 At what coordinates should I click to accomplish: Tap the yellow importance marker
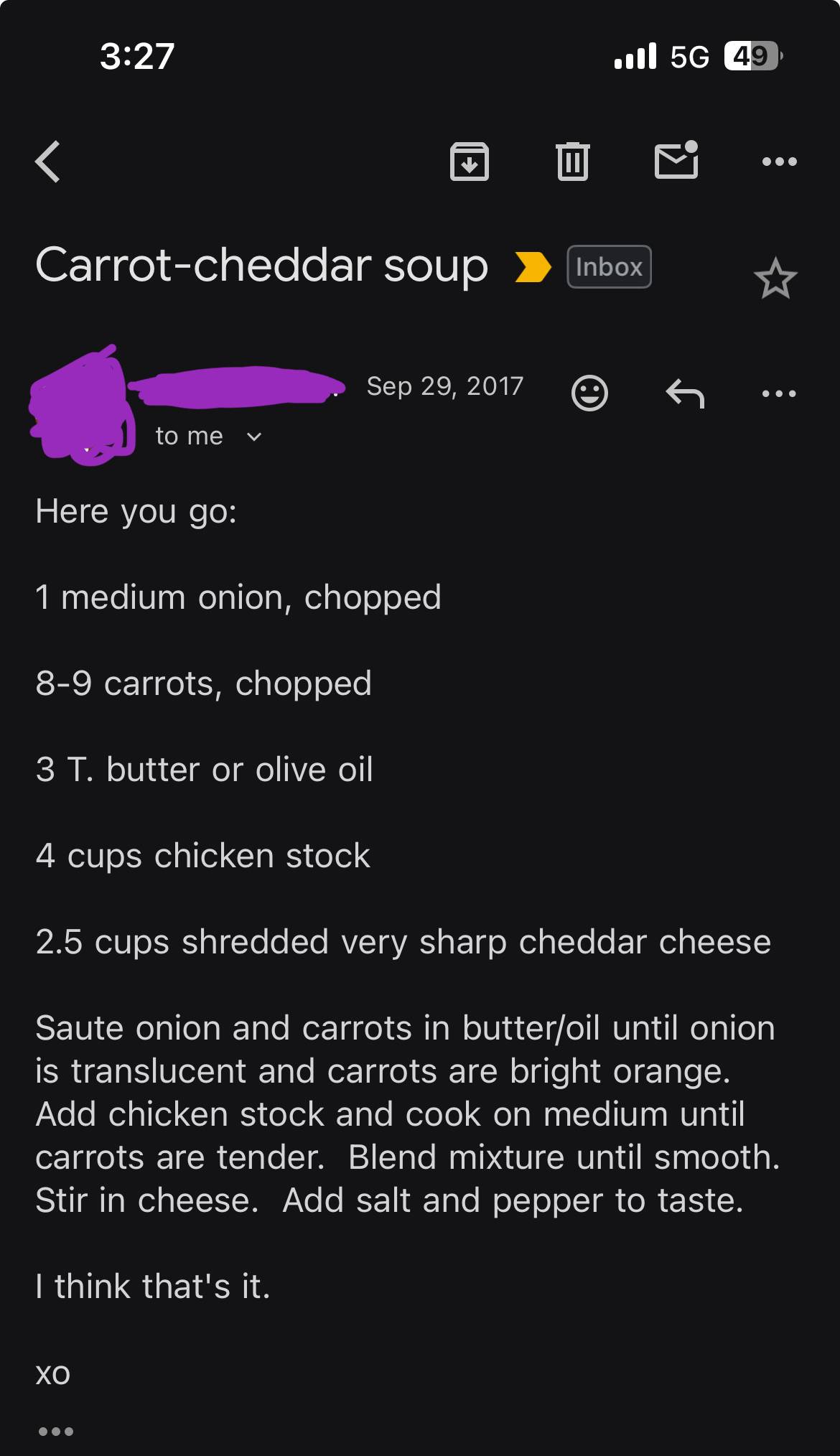533,267
